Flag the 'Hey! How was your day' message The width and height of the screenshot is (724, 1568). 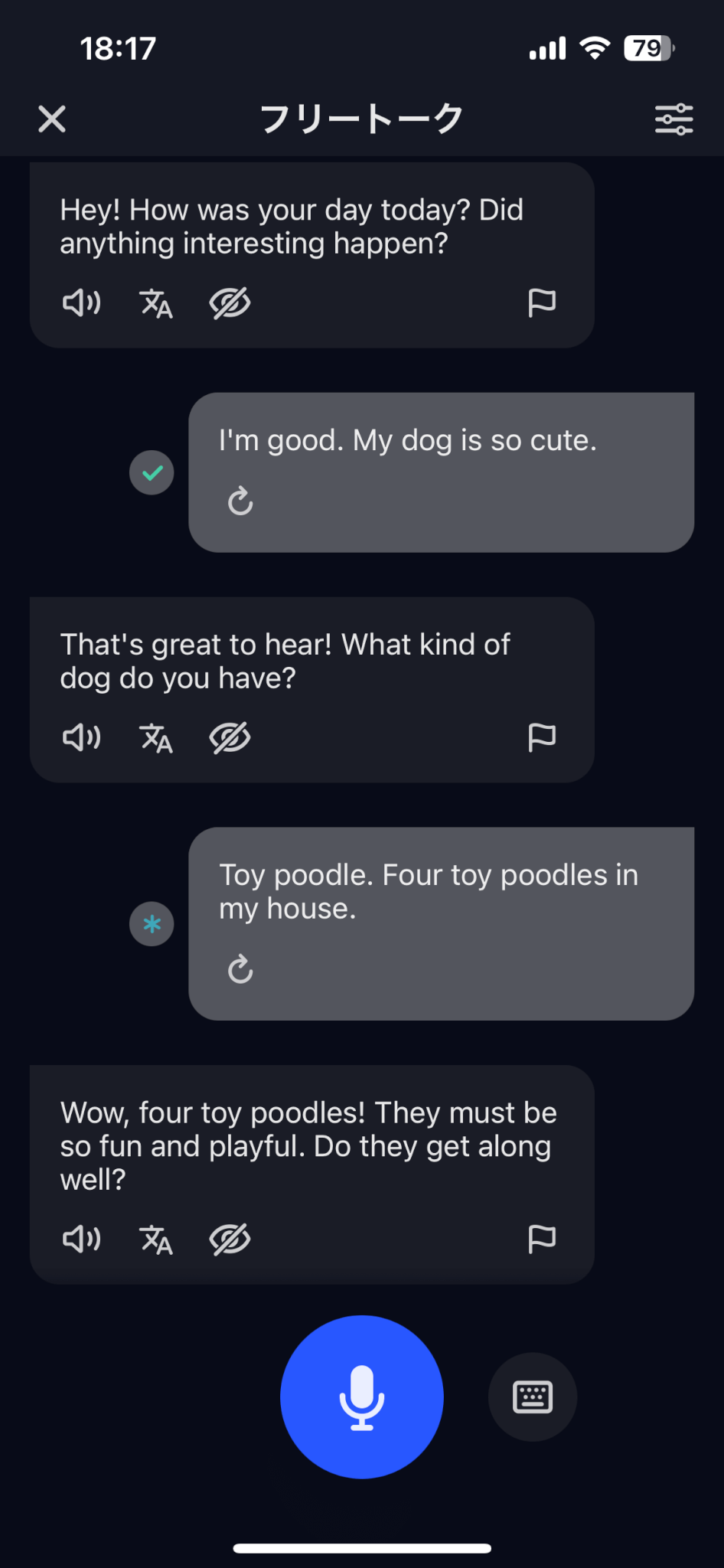pyautogui.click(x=542, y=303)
